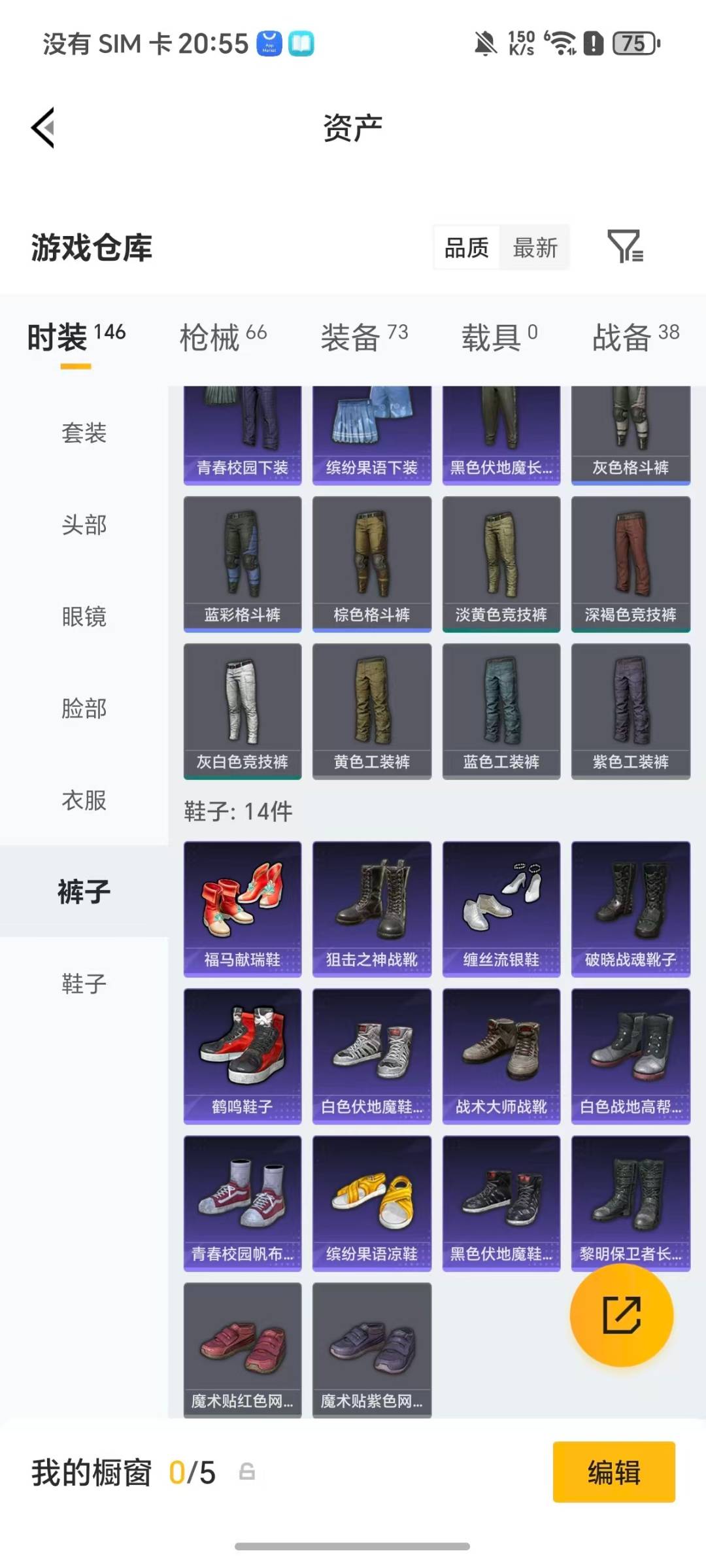This screenshot has width=706, height=1568.
Task: Select the 魔术贴紫色网 shoes thumbnail
Action: click(x=371, y=1354)
